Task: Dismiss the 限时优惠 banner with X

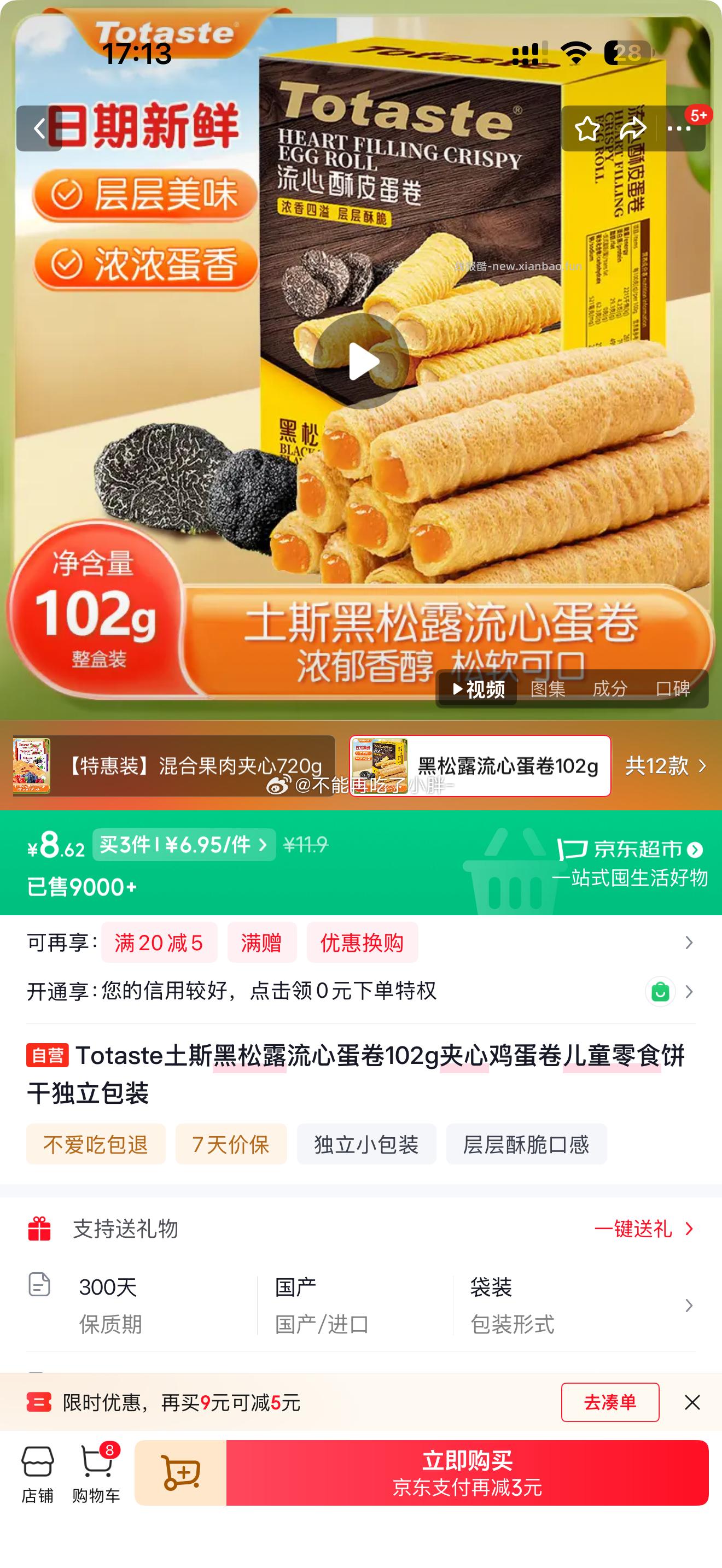Action: (693, 1402)
